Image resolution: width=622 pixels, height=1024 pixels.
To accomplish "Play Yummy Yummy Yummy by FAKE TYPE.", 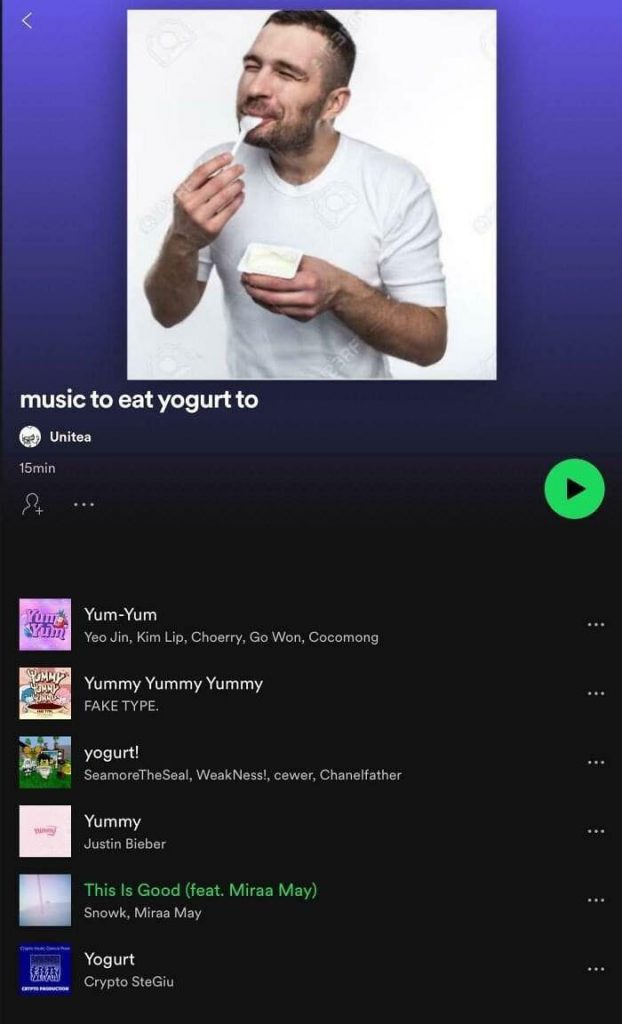I will coord(173,684).
